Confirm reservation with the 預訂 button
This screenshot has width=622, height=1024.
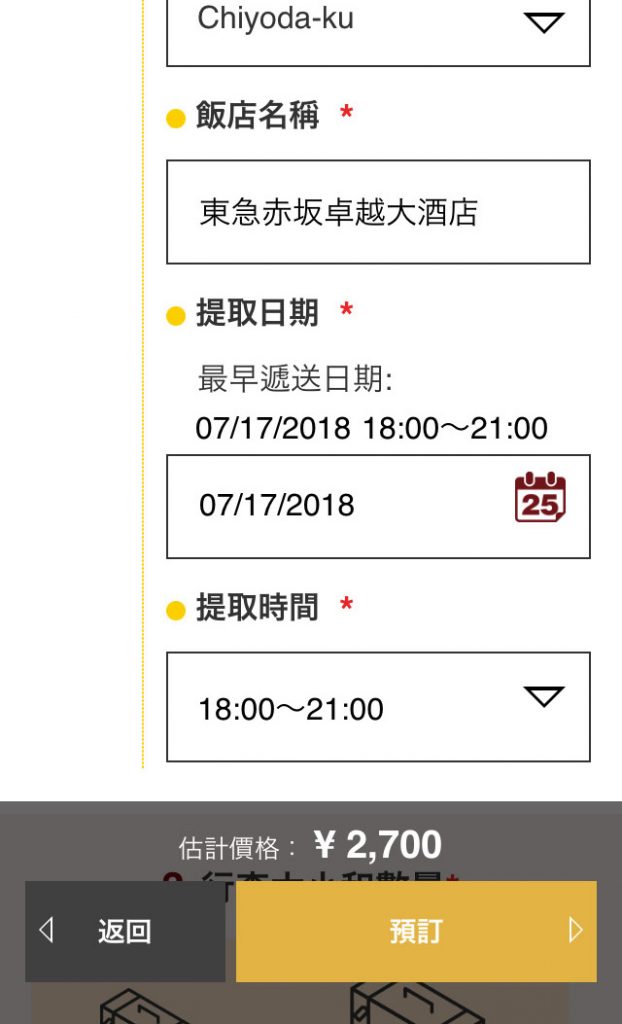pyautogui.click(x=416, y=931)
